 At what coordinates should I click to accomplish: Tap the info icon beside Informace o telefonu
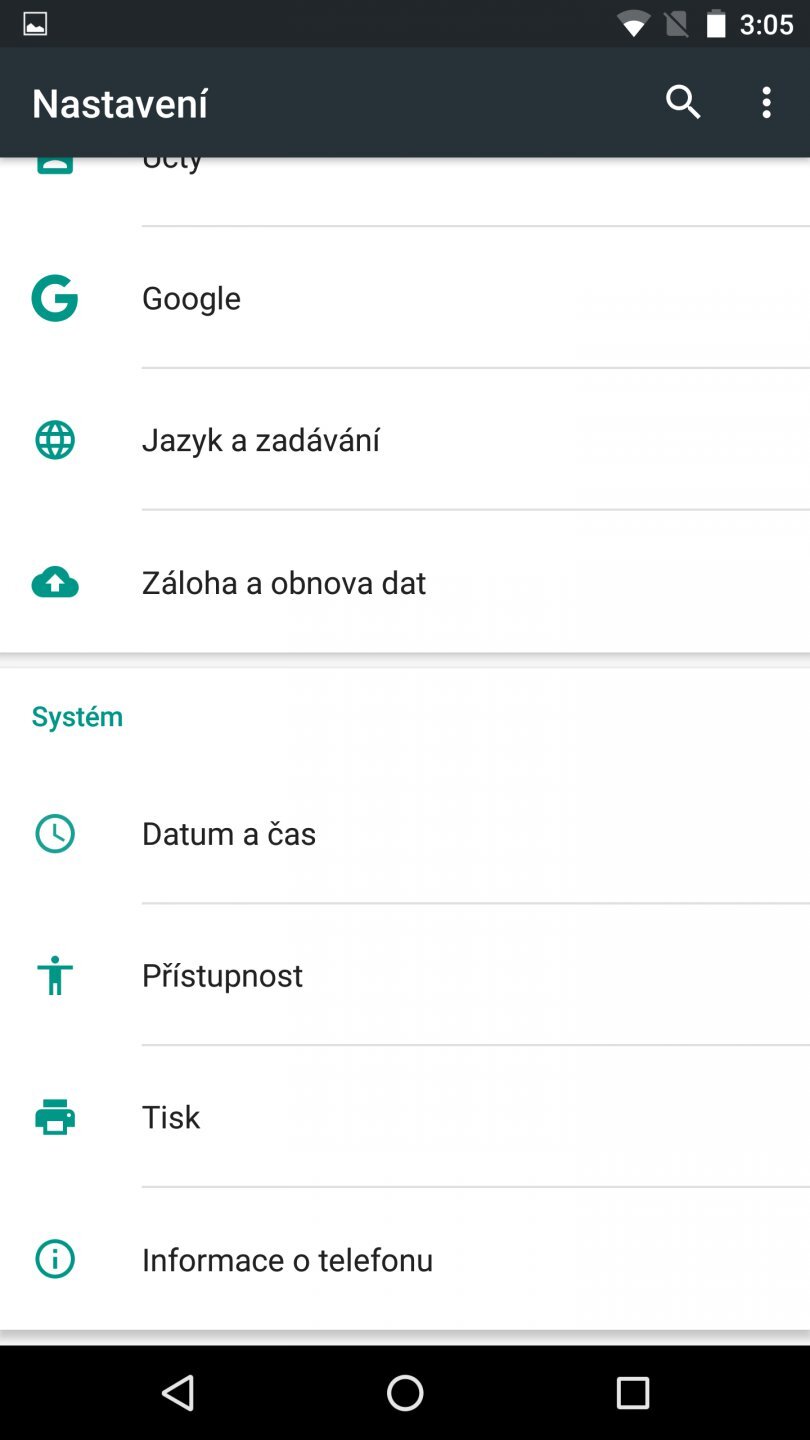coord(54,1259)
